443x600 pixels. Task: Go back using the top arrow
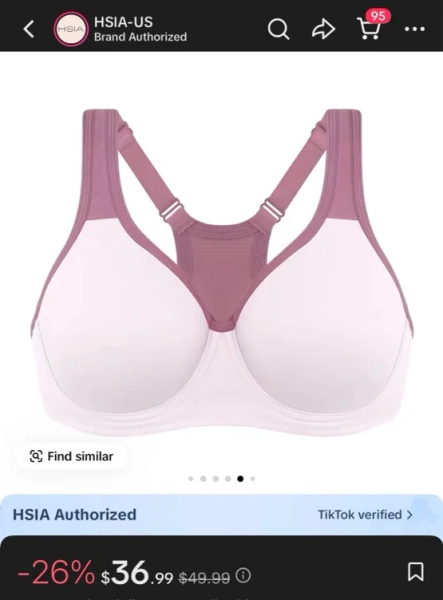(x=29, y=29)
